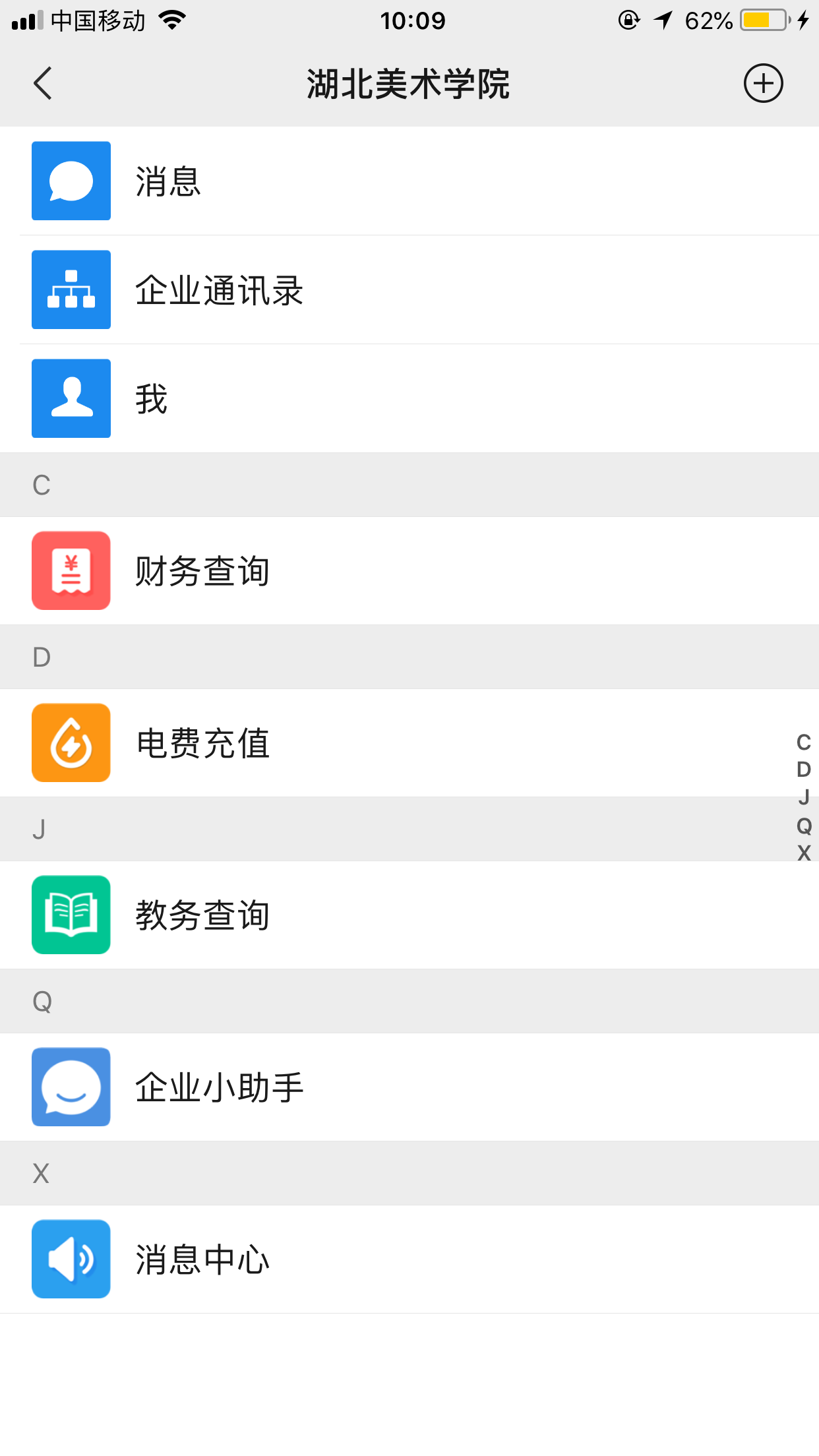Go back using the top-left arrow
Viewport: 819px width, 1456px height.
(x=43, y=84)
